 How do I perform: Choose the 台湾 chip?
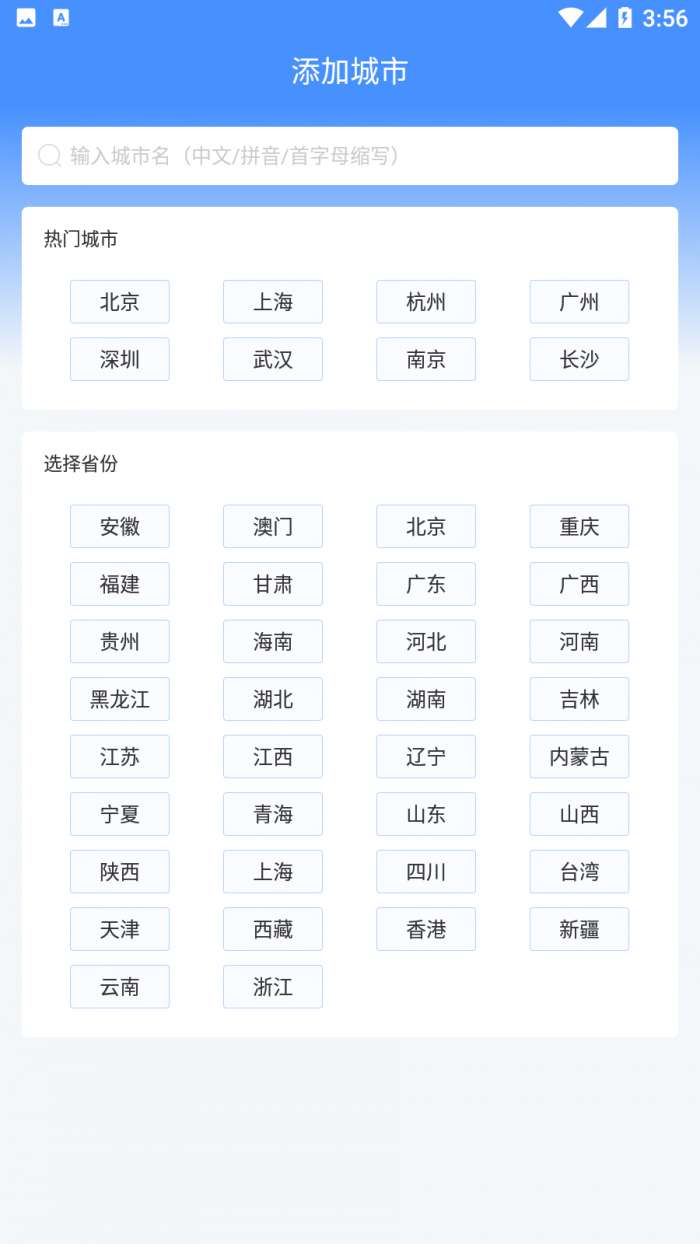[579, 872]
